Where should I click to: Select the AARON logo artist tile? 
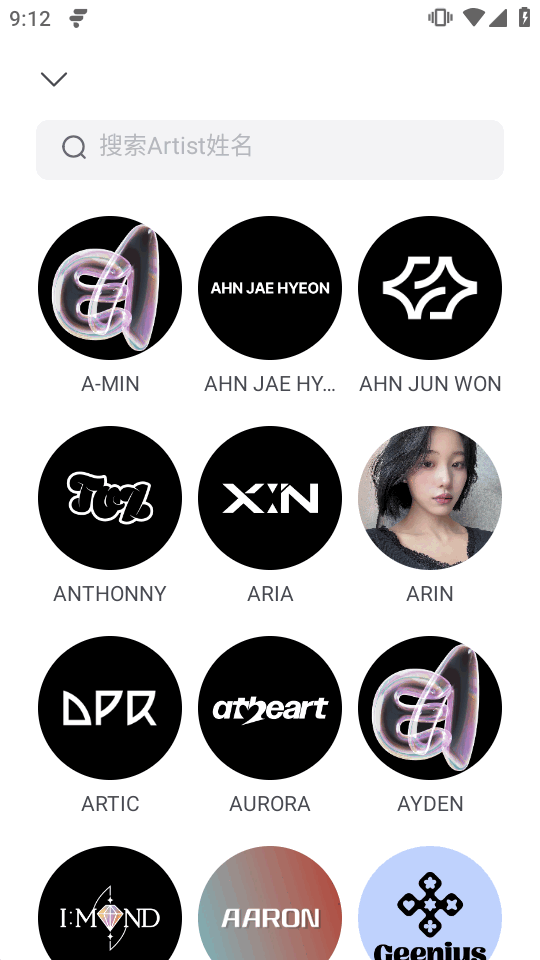click(270, 903)
